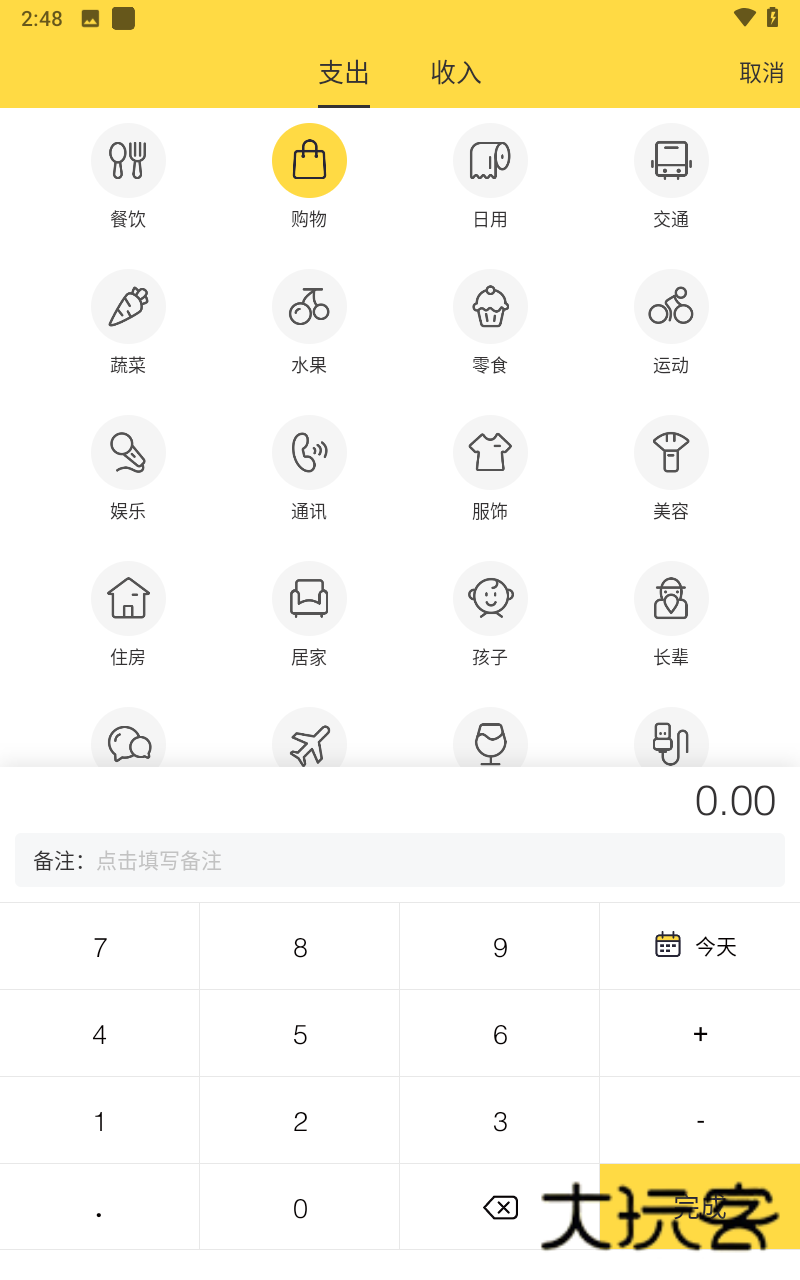Choose the 长辈 elders category icon
The image size is (800, 1280).
point(671,598)
